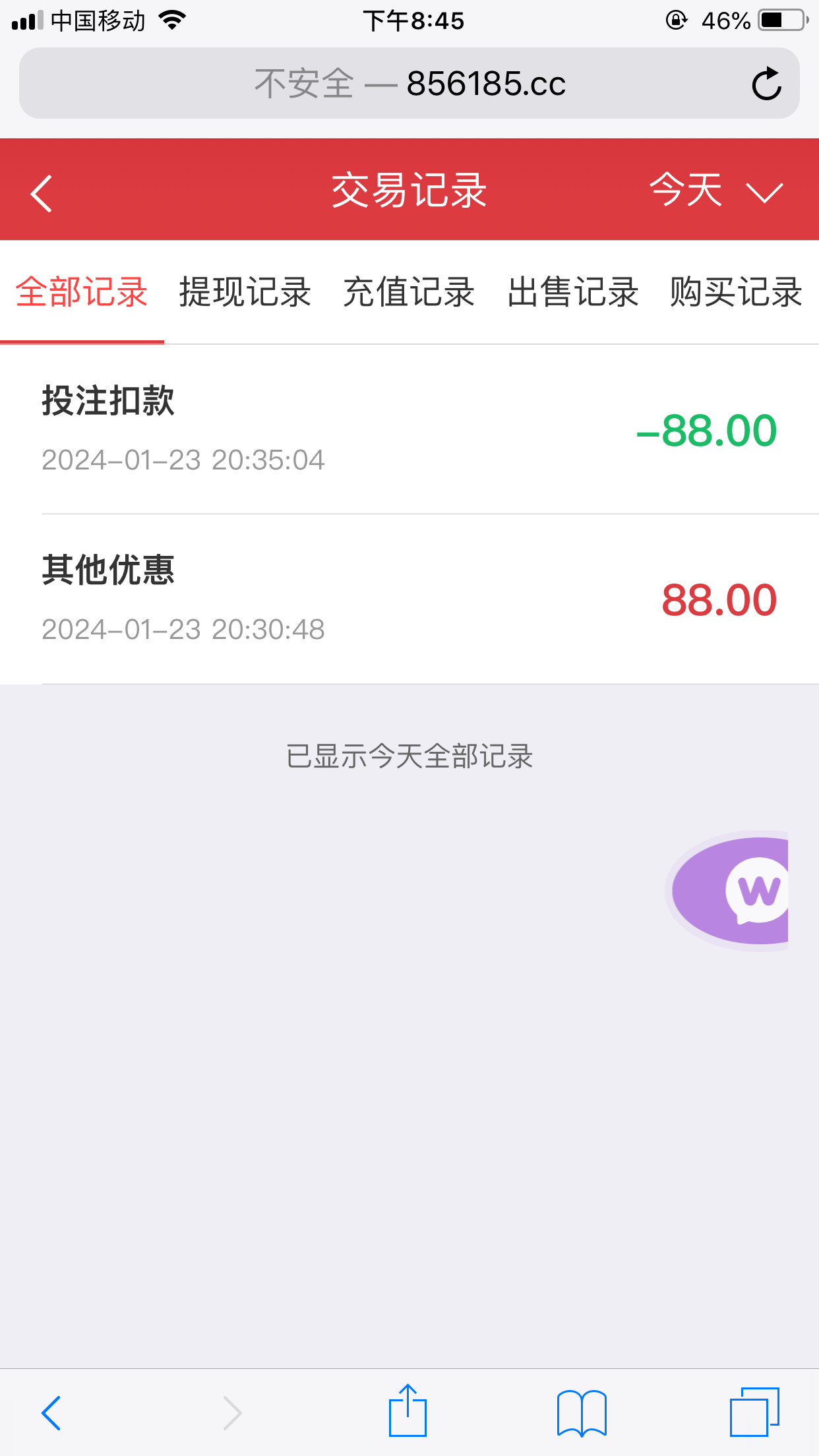819x1456 pixels.
Task: Switch to the 充值记录 tab
Action: (409, 292)
